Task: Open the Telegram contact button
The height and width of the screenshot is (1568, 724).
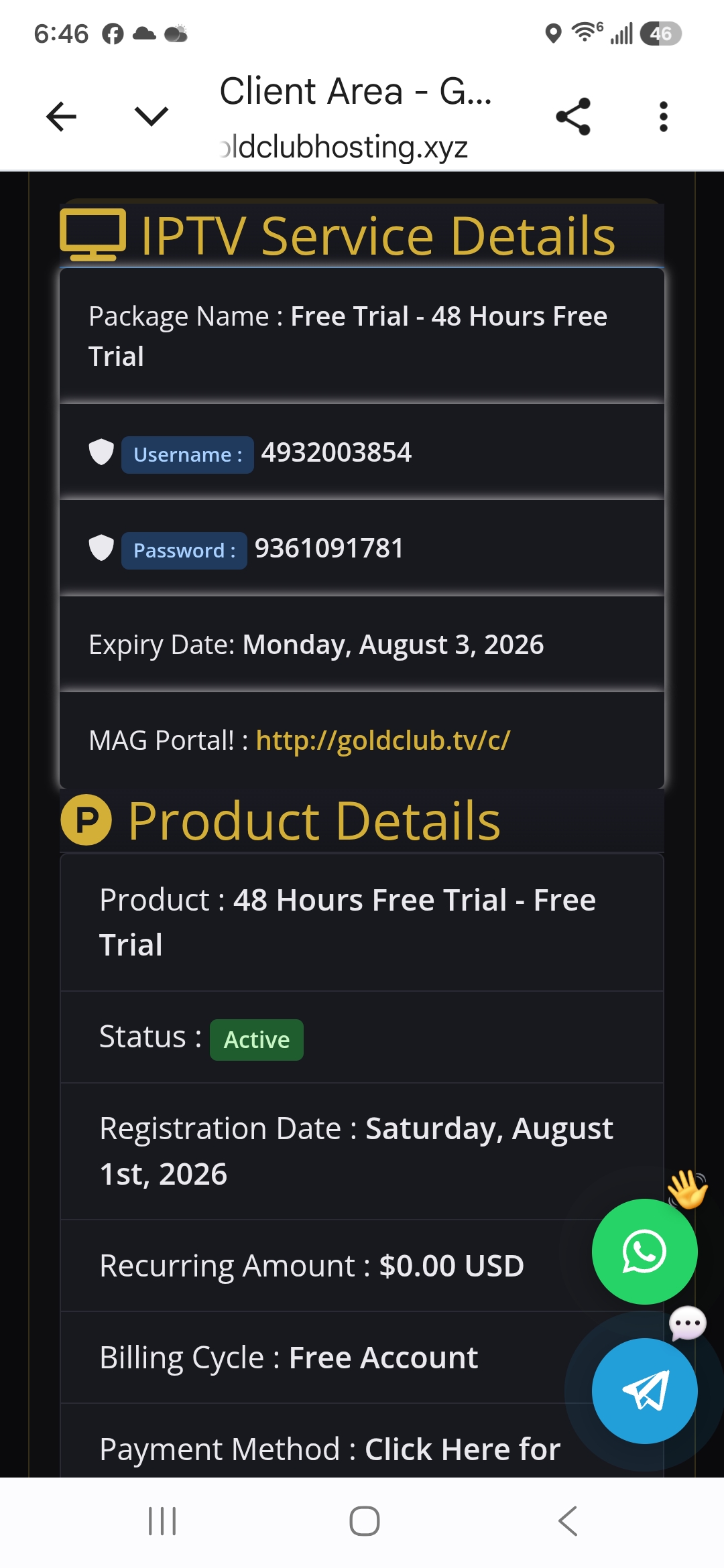Action: click(x=644, y=1390)
